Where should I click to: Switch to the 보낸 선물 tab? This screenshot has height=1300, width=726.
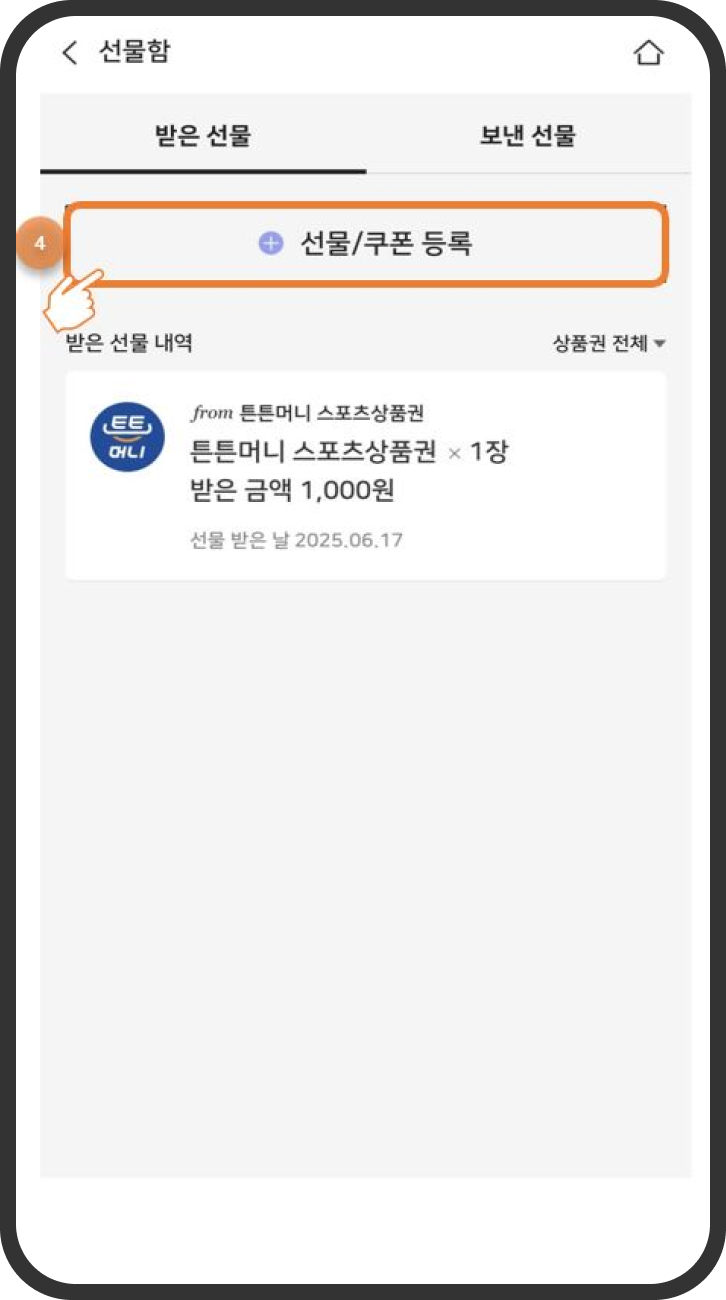530,135
